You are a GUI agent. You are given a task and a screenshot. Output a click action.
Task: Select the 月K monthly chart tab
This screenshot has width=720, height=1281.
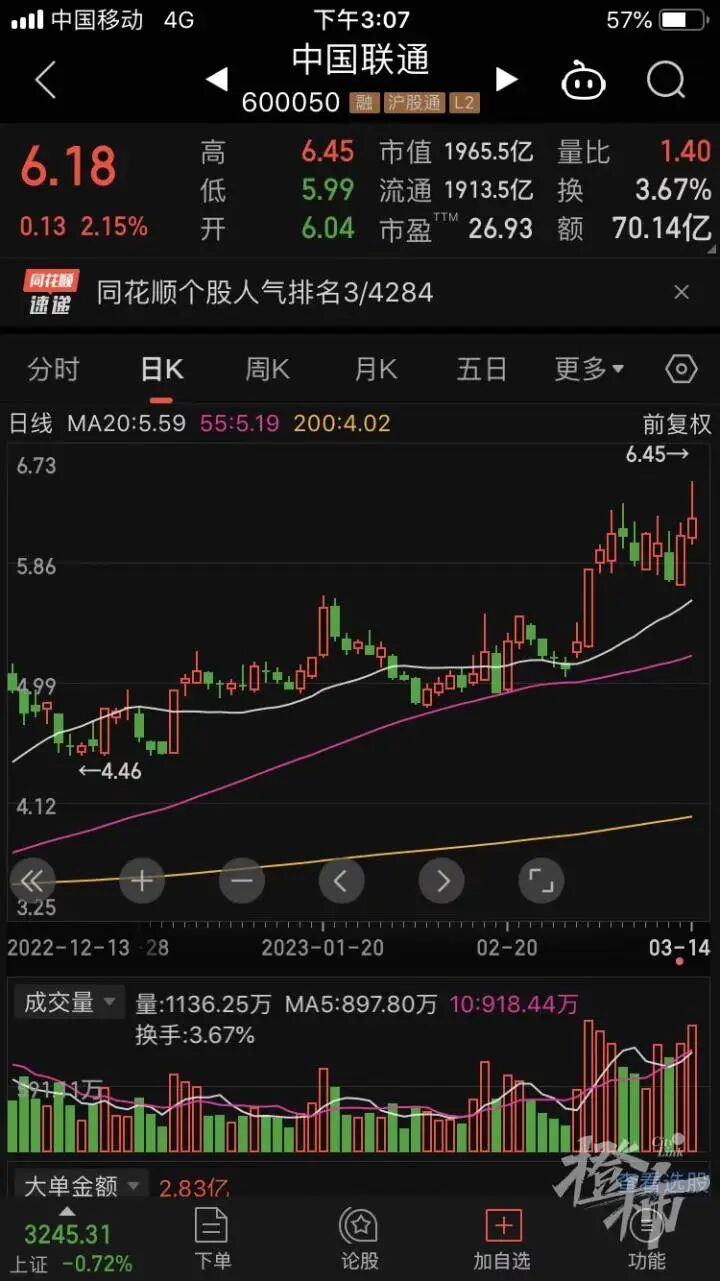[x=375, y=369]
